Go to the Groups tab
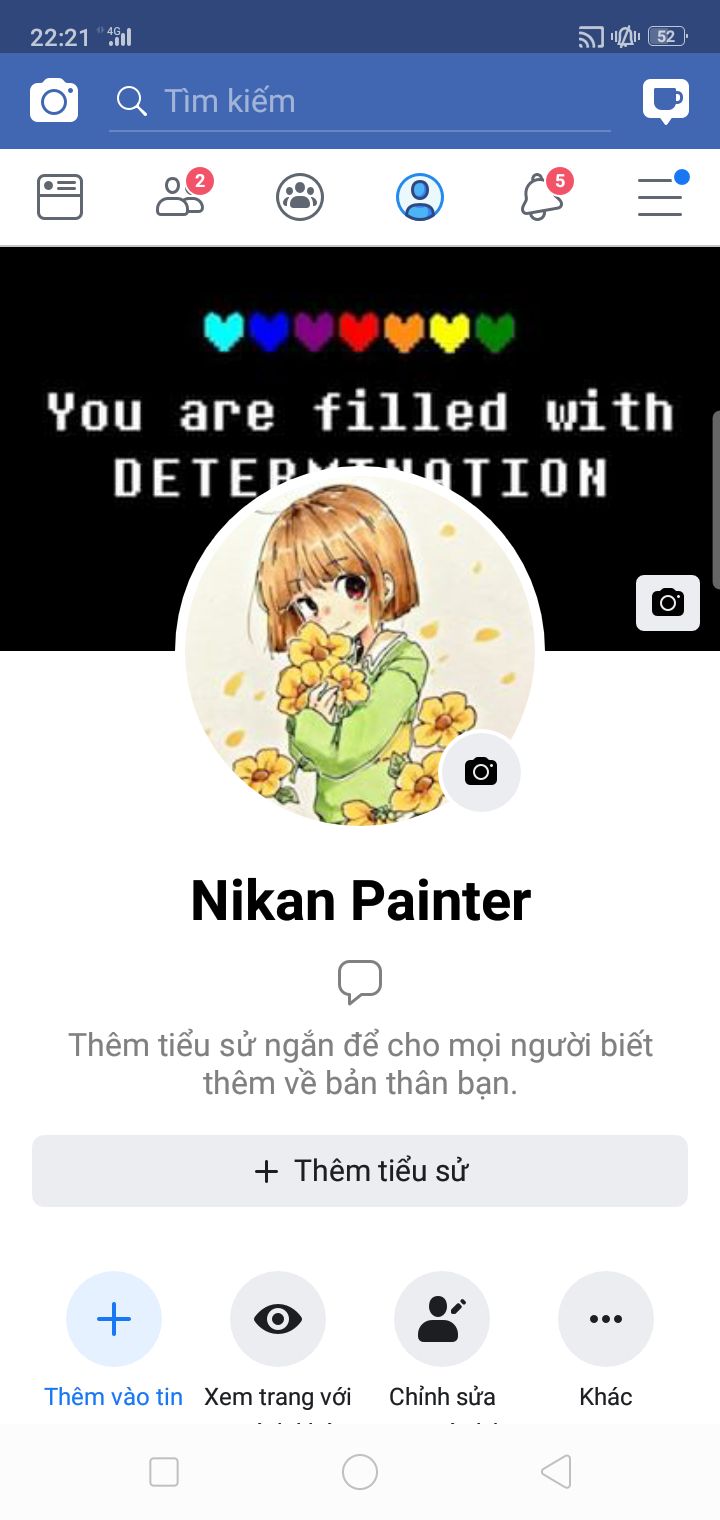This screenshot has width=720, height=1520. tap(300, 197)
